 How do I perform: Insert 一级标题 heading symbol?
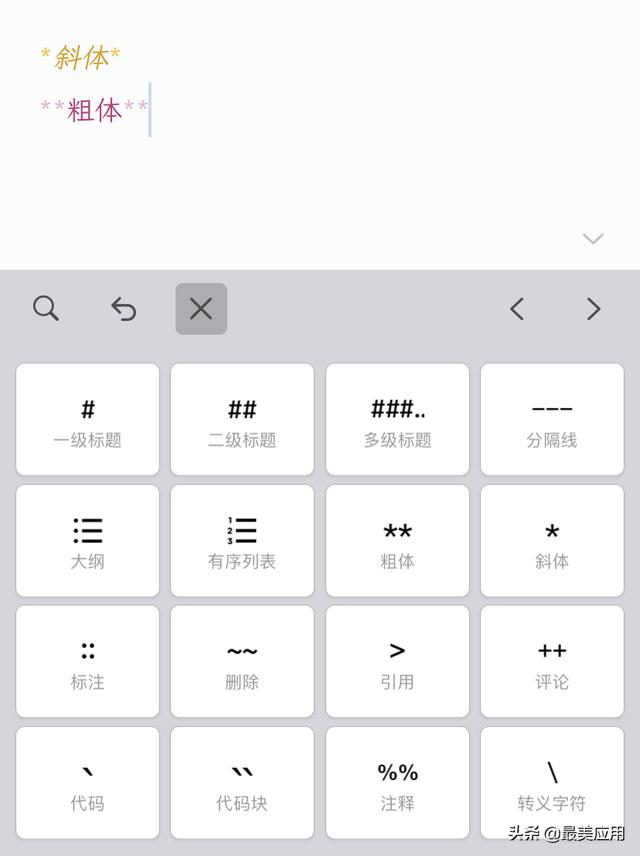click(x=88, y=420)
